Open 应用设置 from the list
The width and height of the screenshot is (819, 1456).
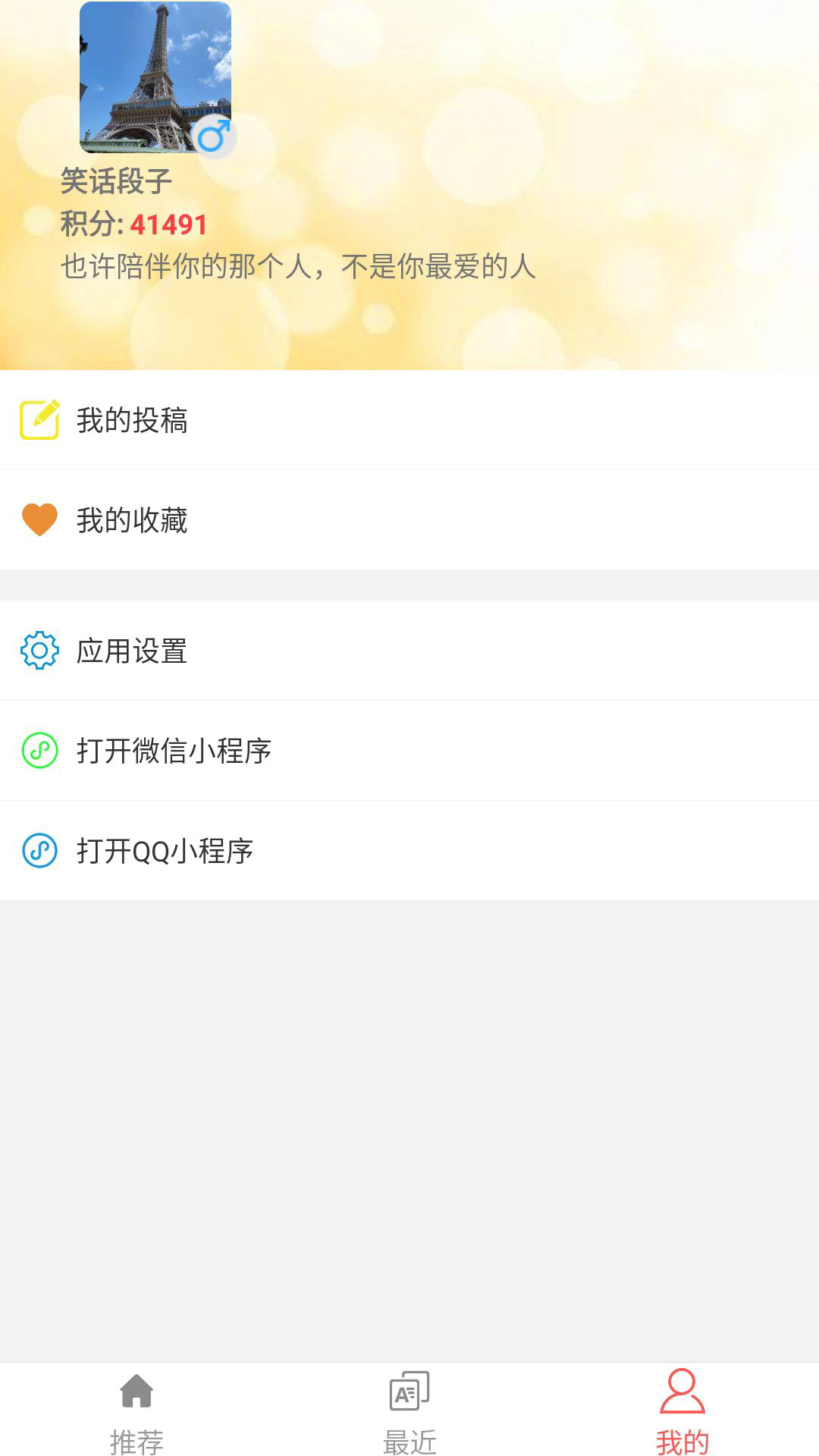pos(134,650)
